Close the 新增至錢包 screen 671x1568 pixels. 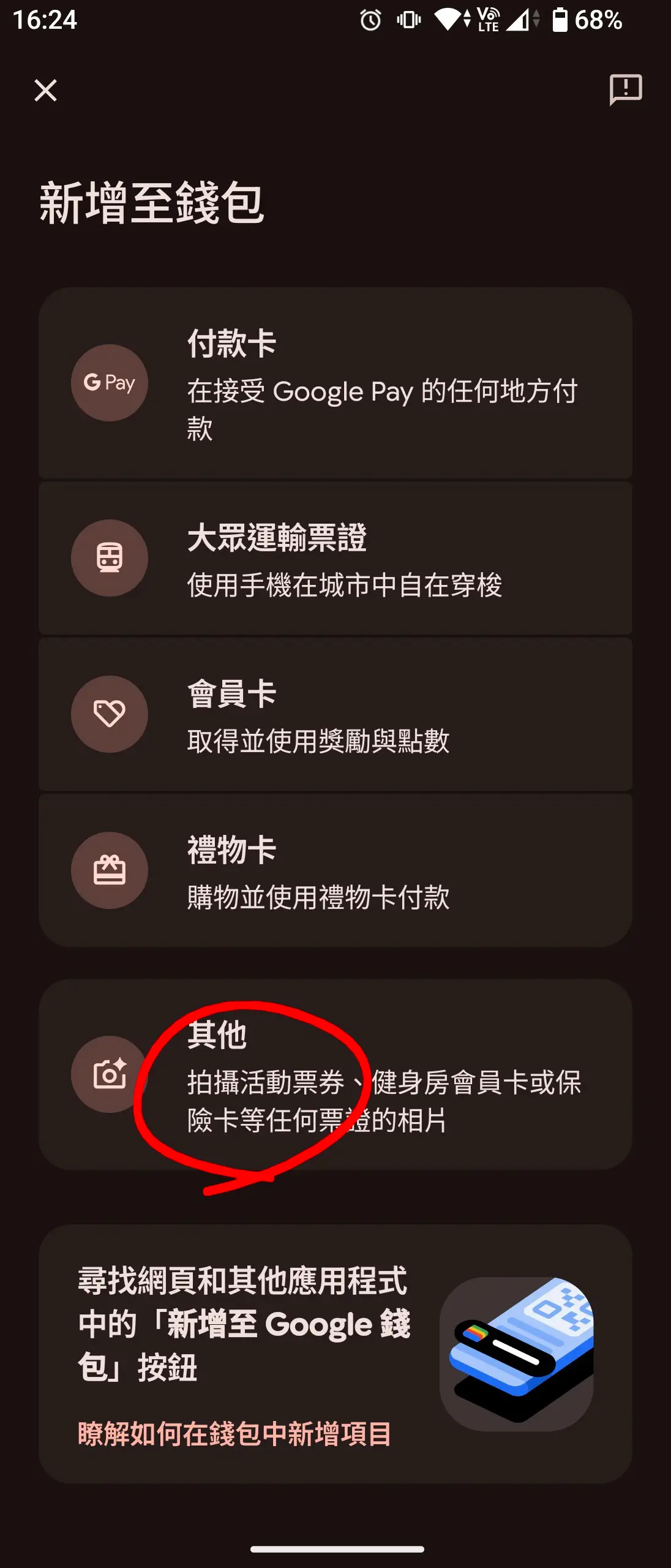point(45,90)
